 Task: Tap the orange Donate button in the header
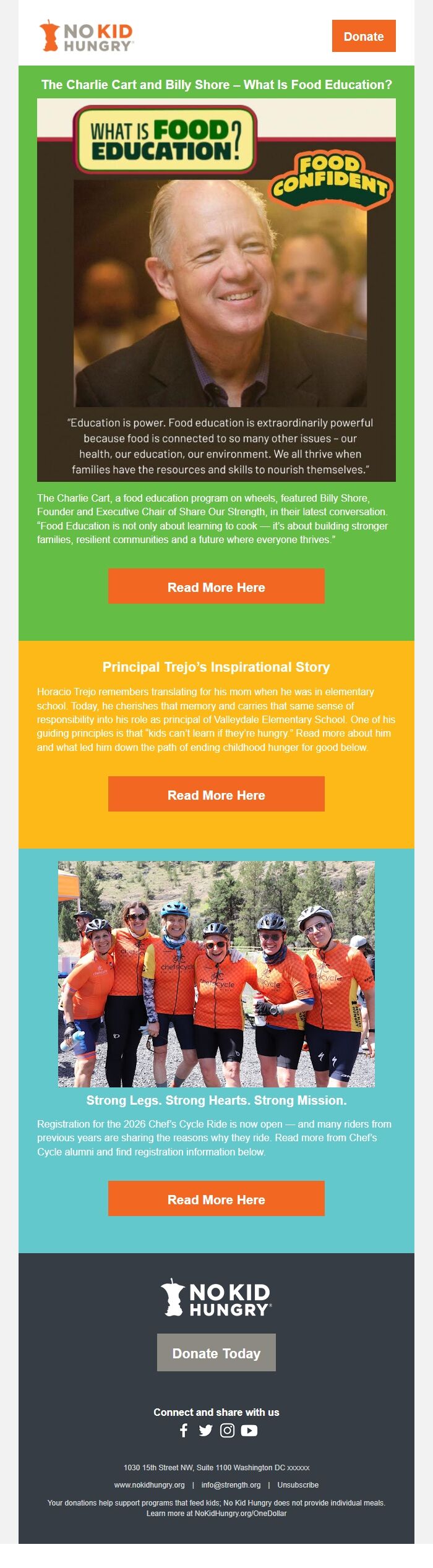pos(363,36)
